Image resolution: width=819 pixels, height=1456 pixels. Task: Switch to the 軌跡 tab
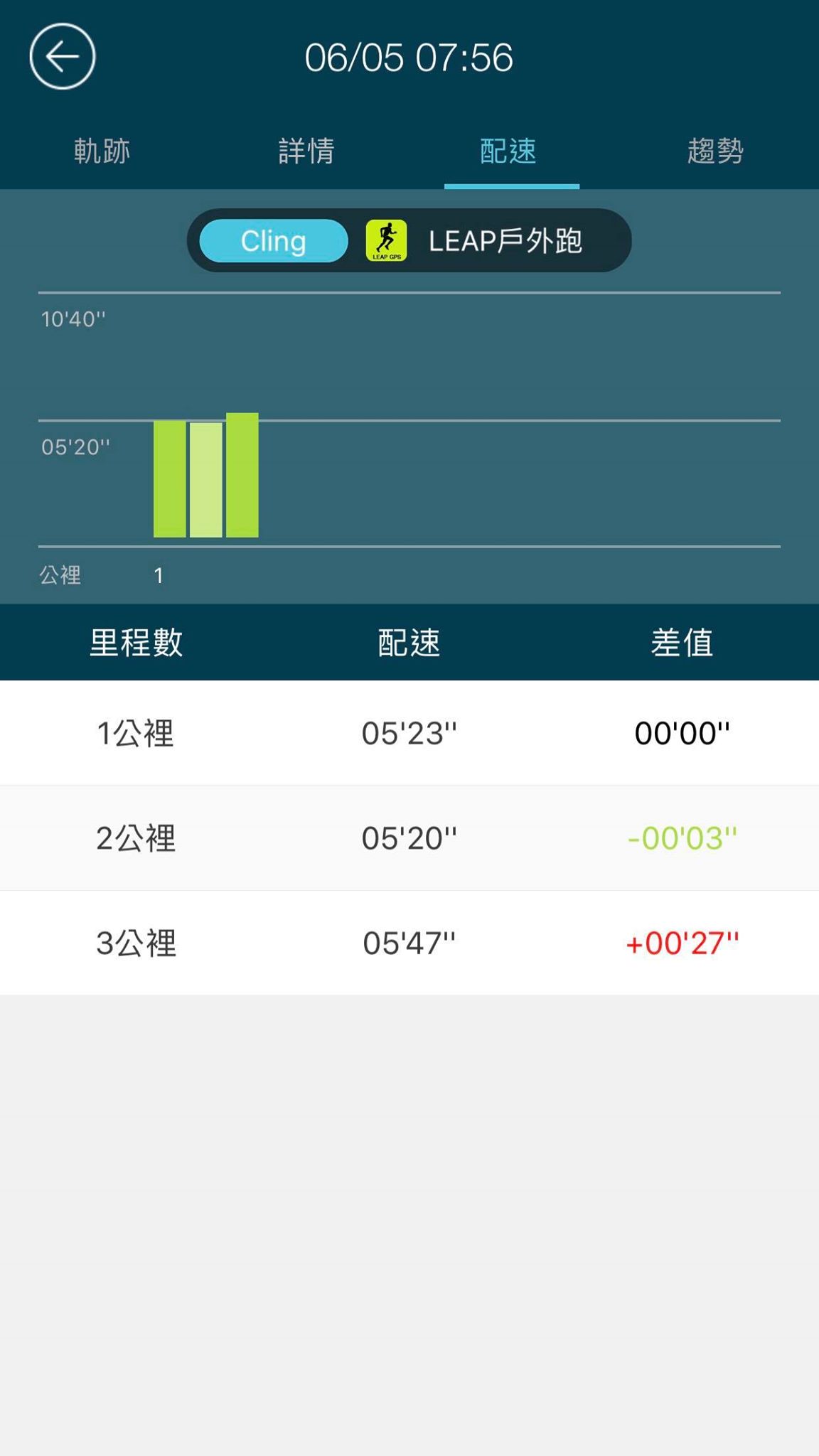[x=102, y=151]
